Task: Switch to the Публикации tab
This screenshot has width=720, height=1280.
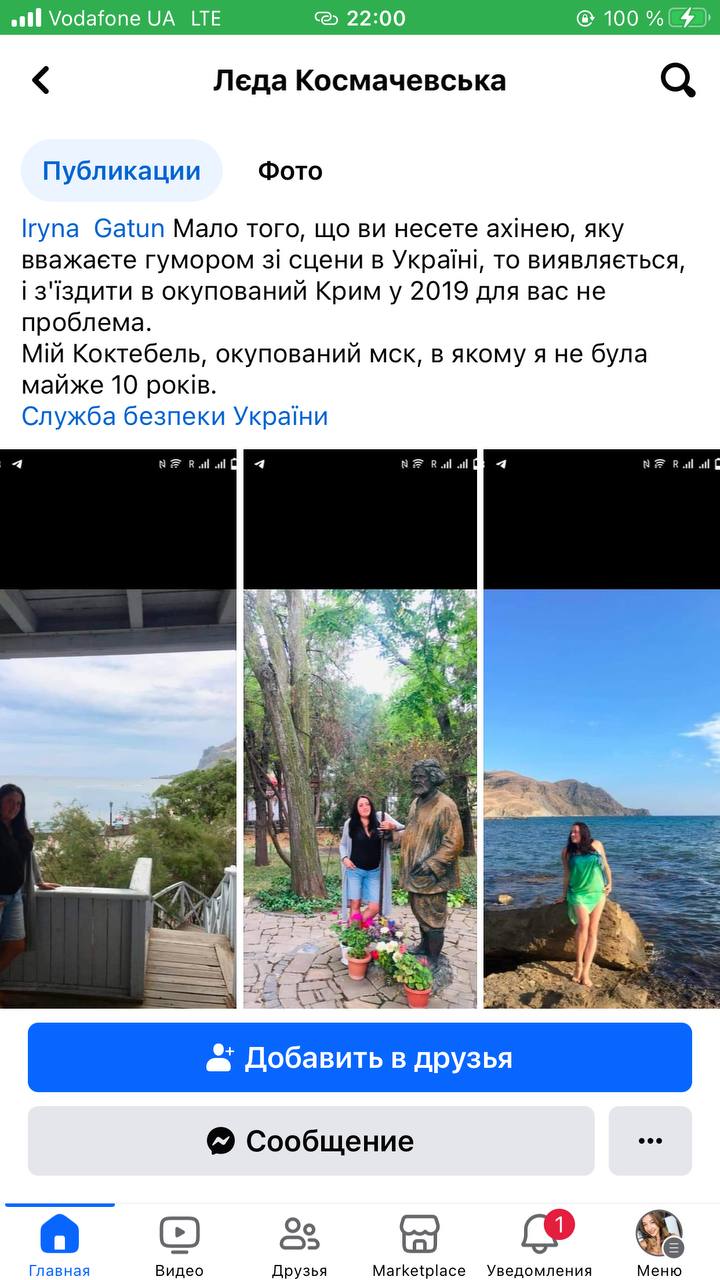Action: [x=121, y=171]
